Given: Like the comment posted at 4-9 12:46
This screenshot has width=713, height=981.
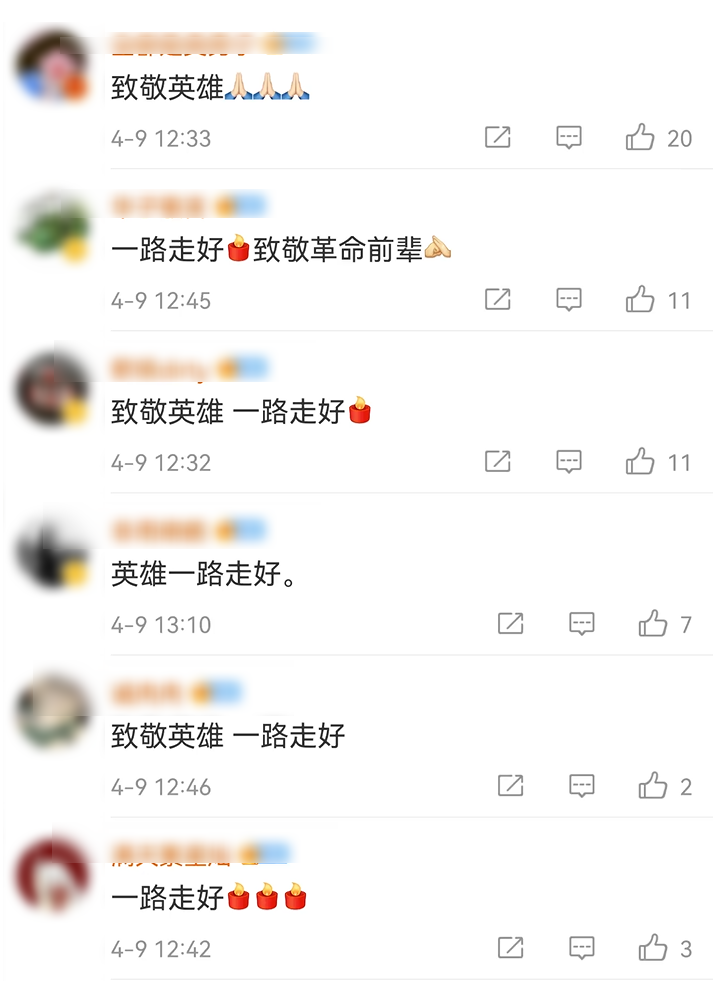Looking at the screenshot, I should (653, 786).
